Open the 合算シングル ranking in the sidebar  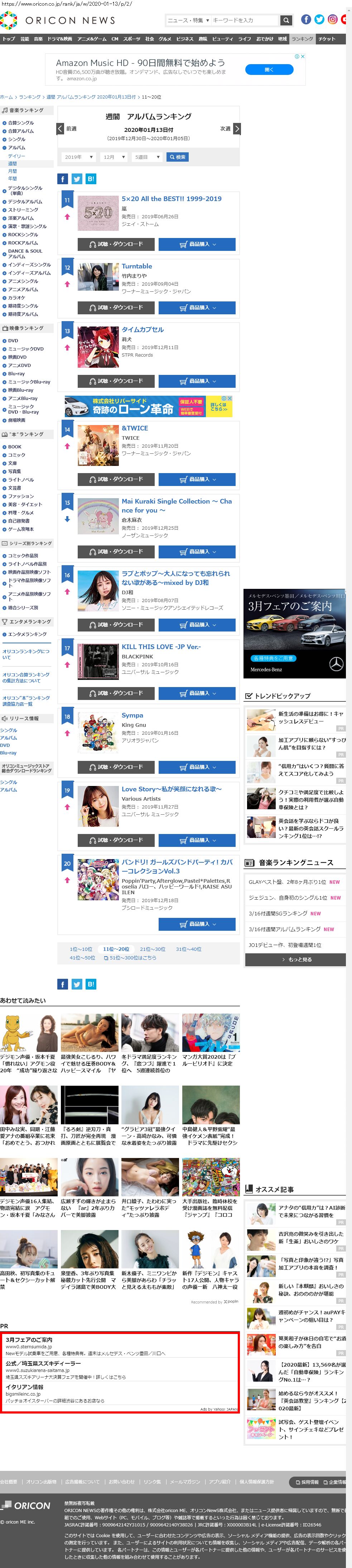[x=21, y=123]
